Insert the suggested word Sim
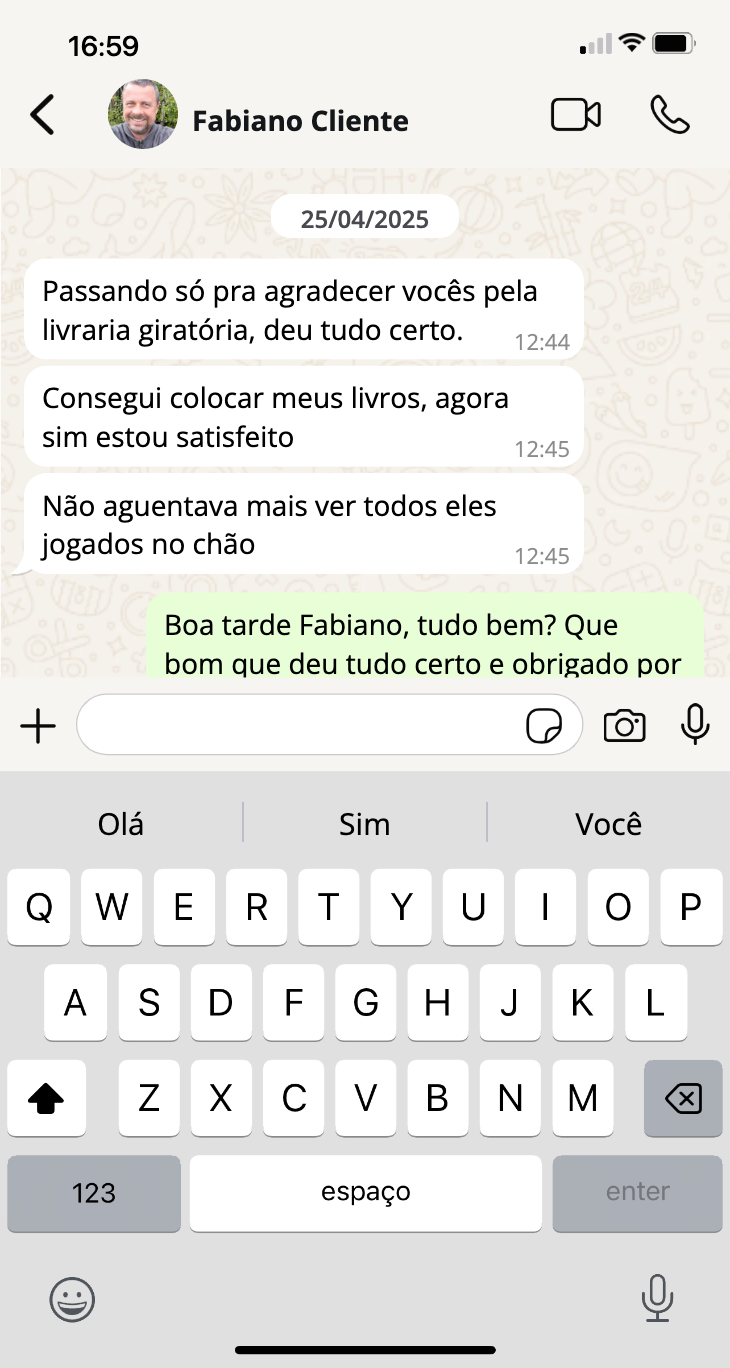The width and height of the screenshot is (730, 1368). [364, 824]
